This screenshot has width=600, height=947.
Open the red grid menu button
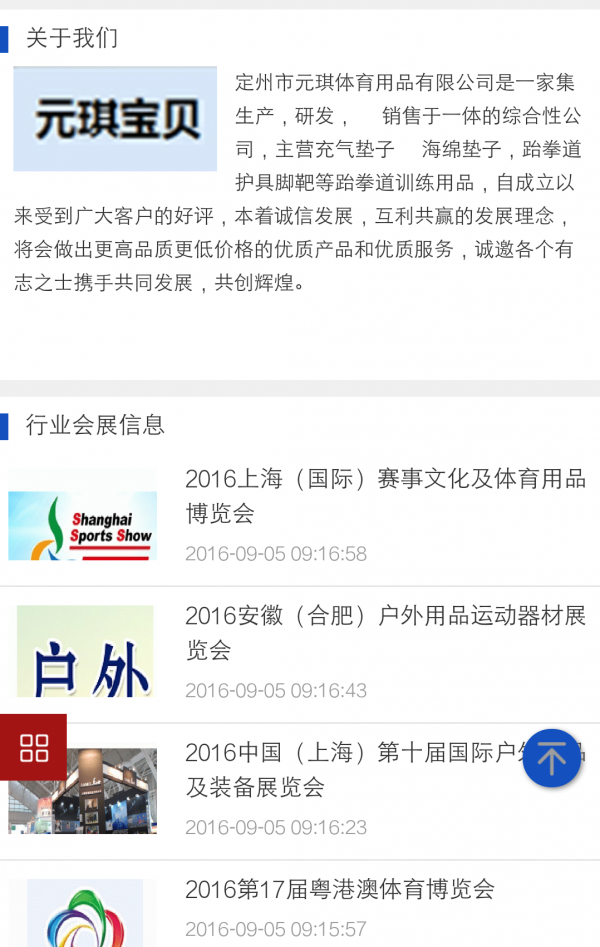[x=34, y=747]
